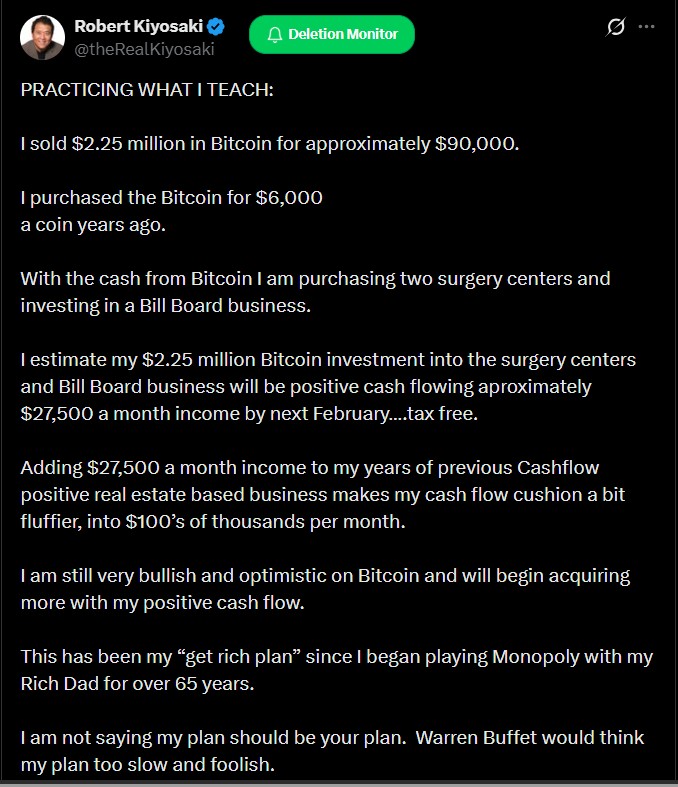Open the Grok explain-post icon
678x787 pixels.
pyautogui.click(x=616, y=27)
